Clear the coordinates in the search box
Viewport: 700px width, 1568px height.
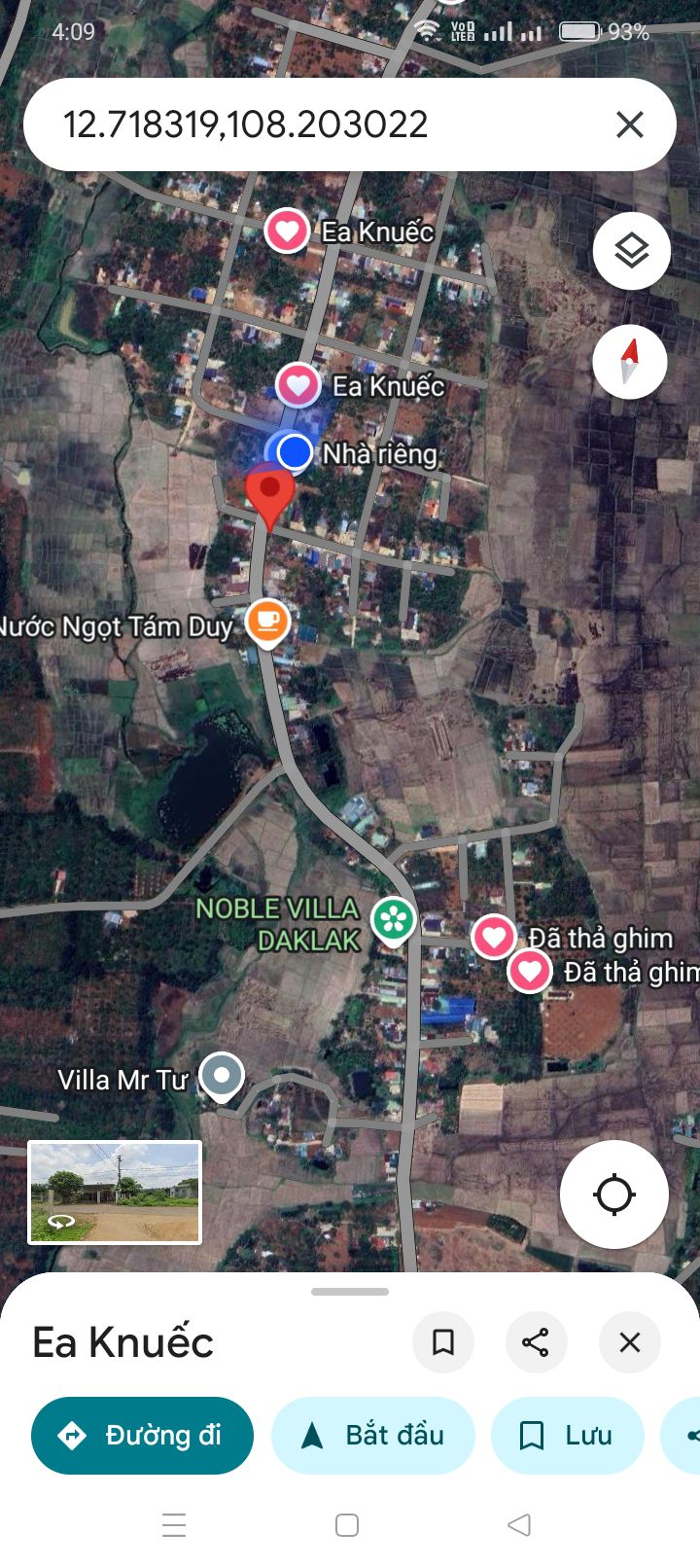(630, 125)
